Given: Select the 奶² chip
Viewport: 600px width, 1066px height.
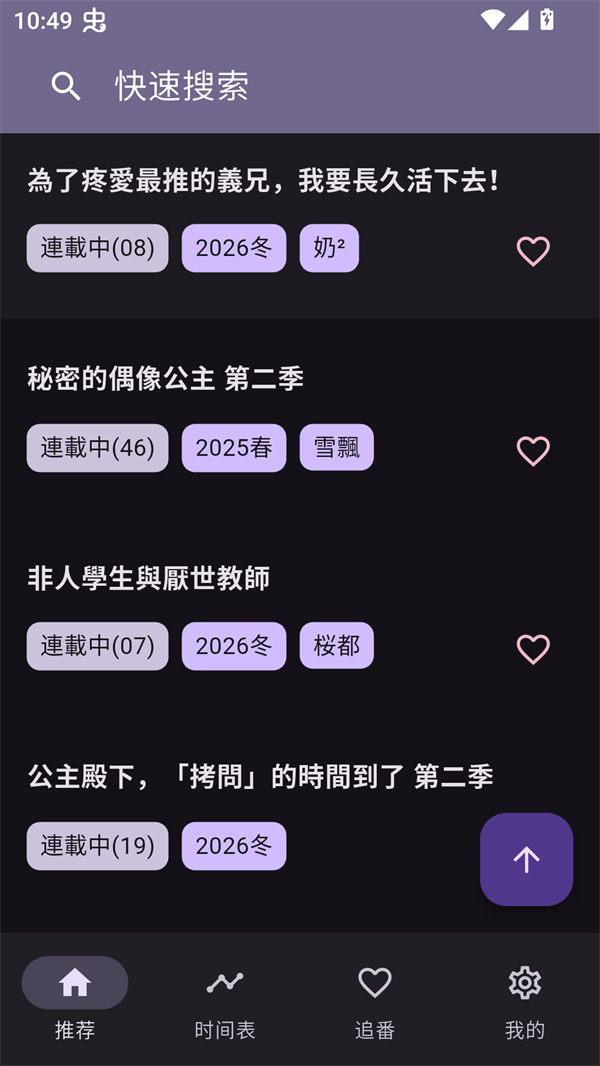Looking at the screenshot, I should pos(329,248).
